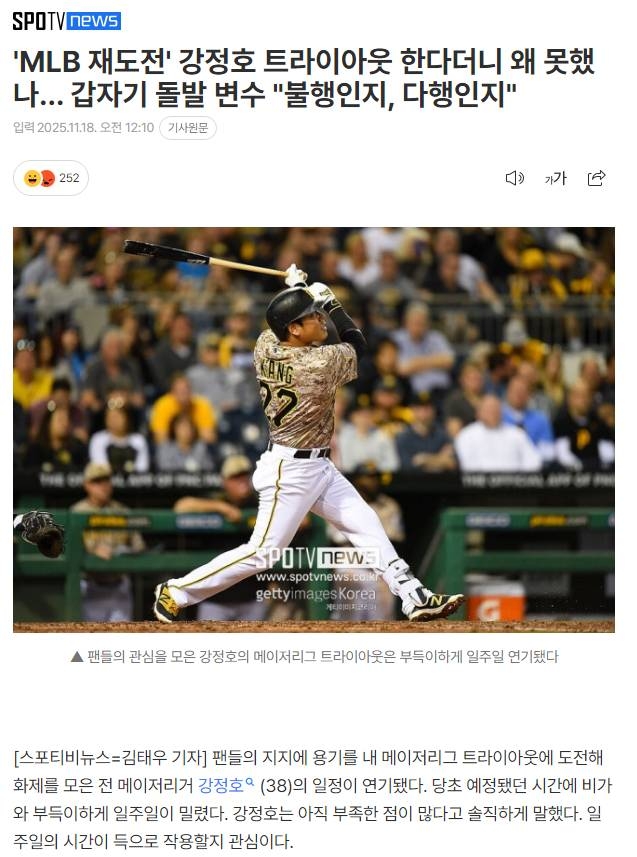637x857 pixels.
Task: Listen to the article with the speaker icon
Action: pyautogui.click(x=514, y=178)
